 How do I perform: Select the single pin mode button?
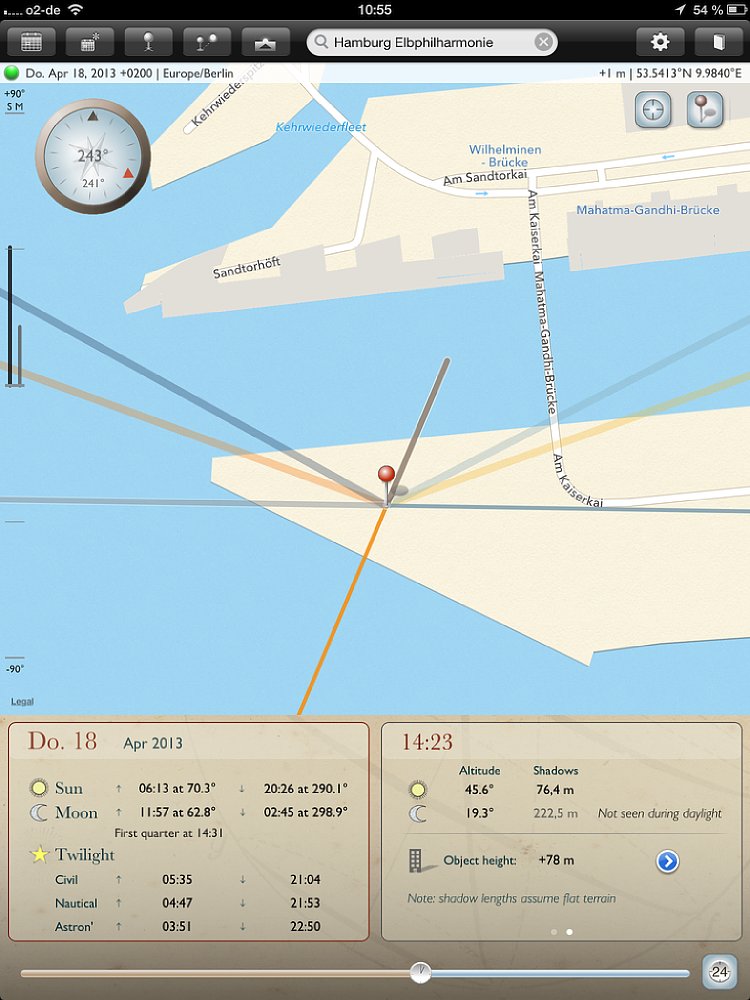148,42
